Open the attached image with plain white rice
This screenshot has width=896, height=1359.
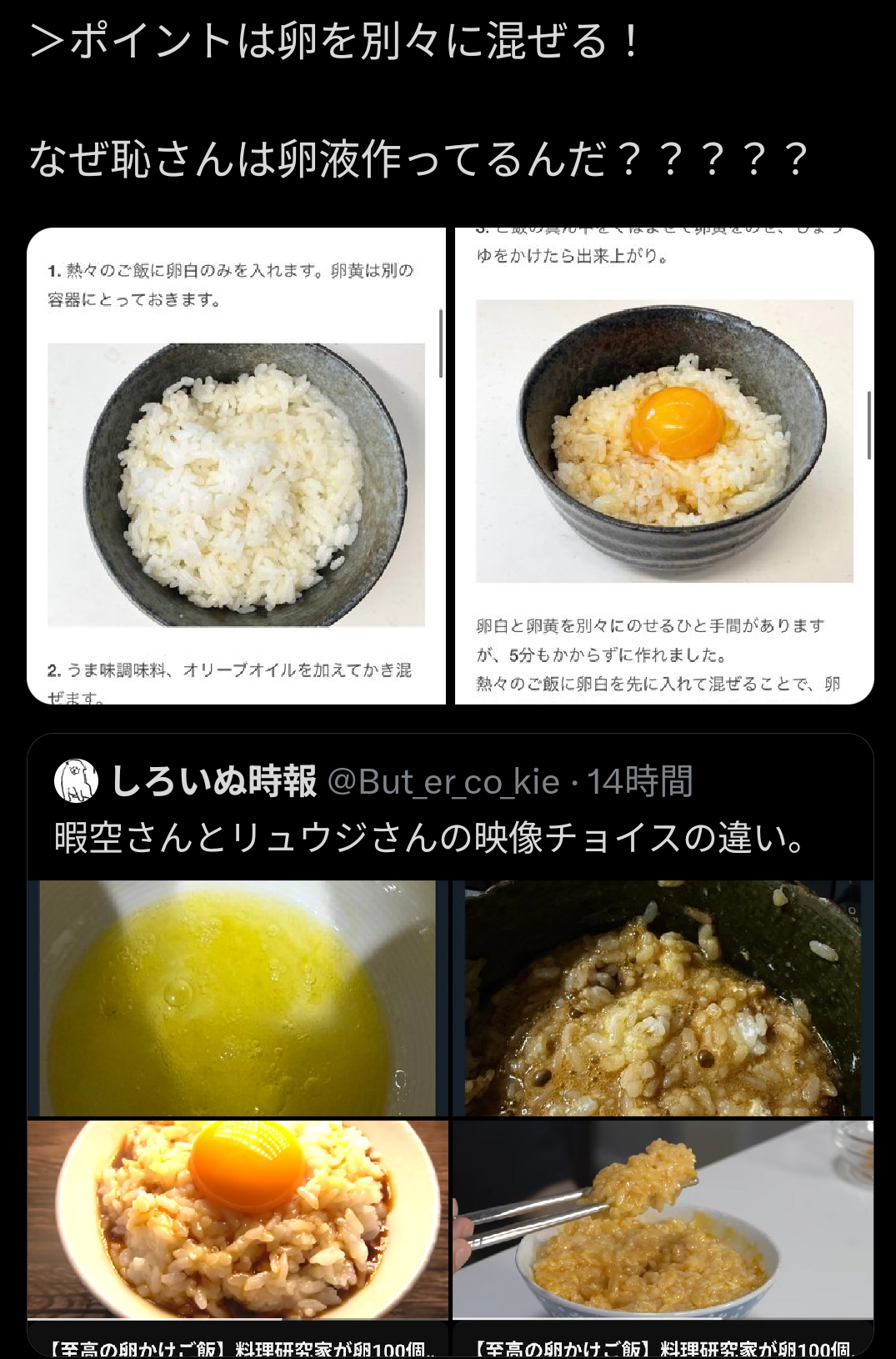237,466
